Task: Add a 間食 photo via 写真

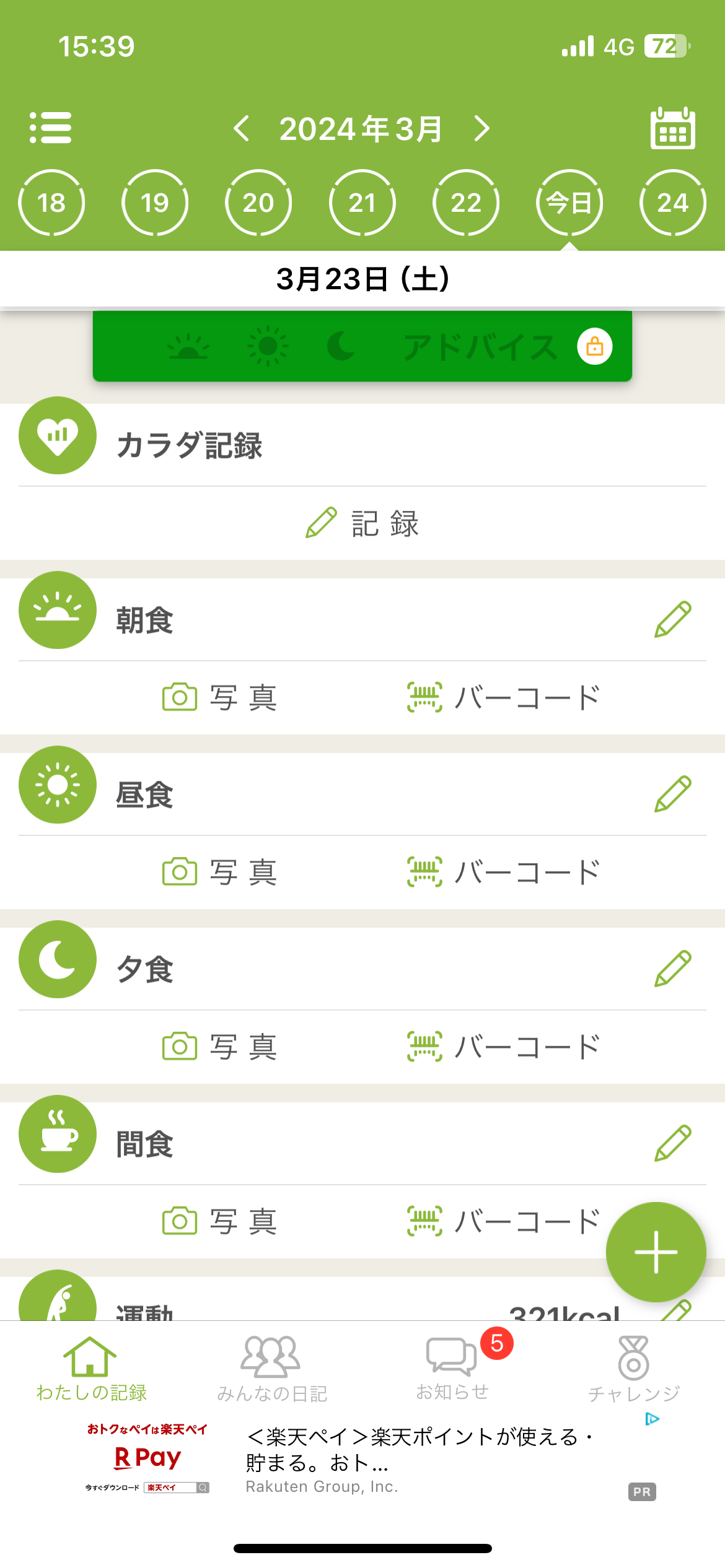Action: point(220,1222)
